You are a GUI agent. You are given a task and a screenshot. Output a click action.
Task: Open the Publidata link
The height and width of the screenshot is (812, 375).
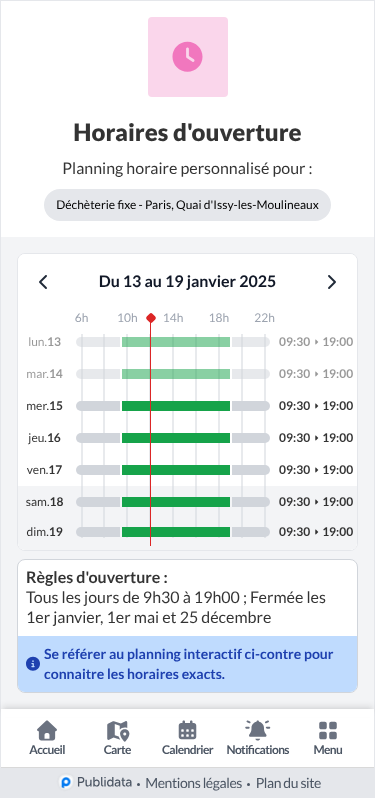click(x=96, y=782)
